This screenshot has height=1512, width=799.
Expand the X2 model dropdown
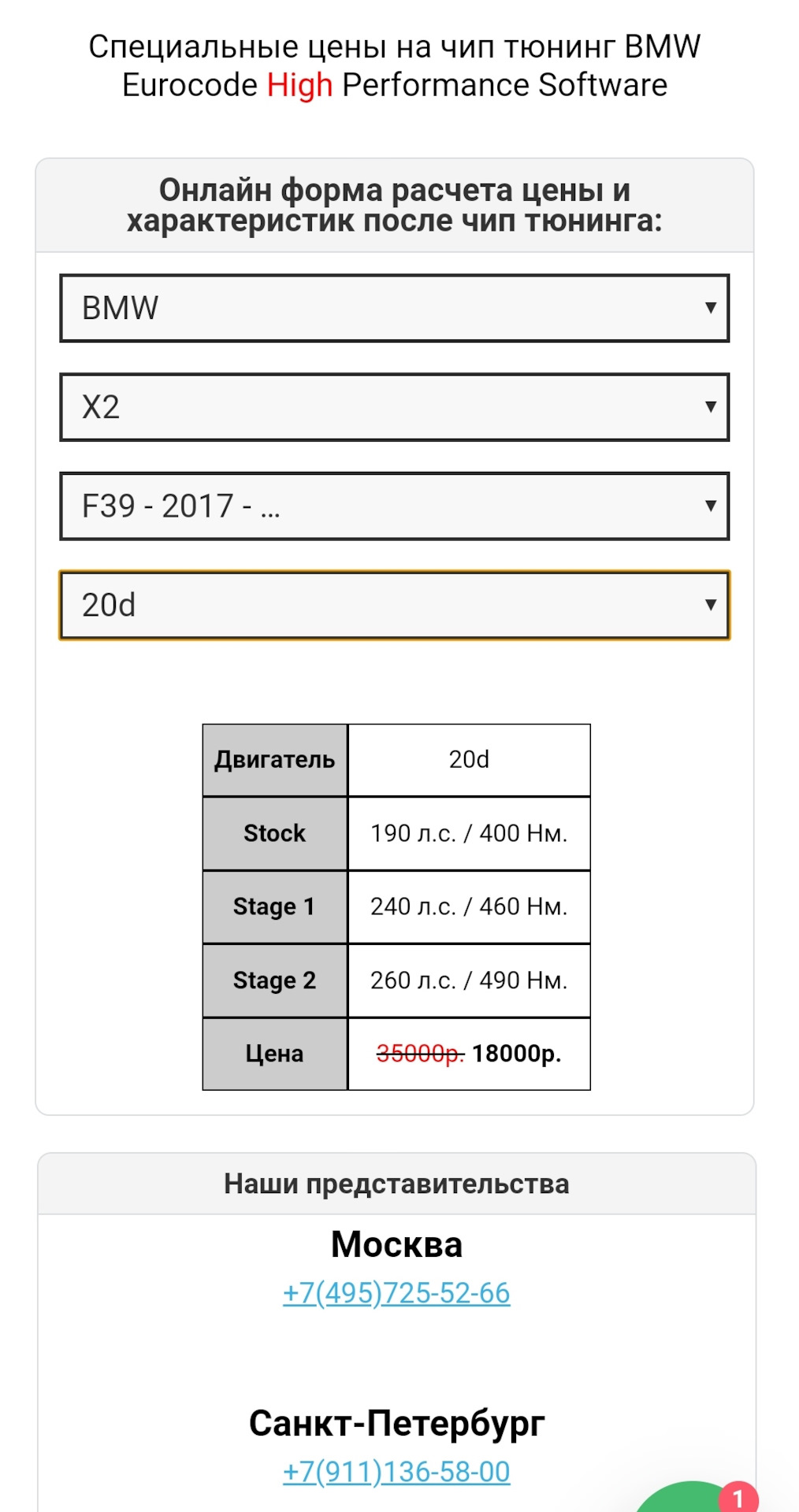(394, 407)
